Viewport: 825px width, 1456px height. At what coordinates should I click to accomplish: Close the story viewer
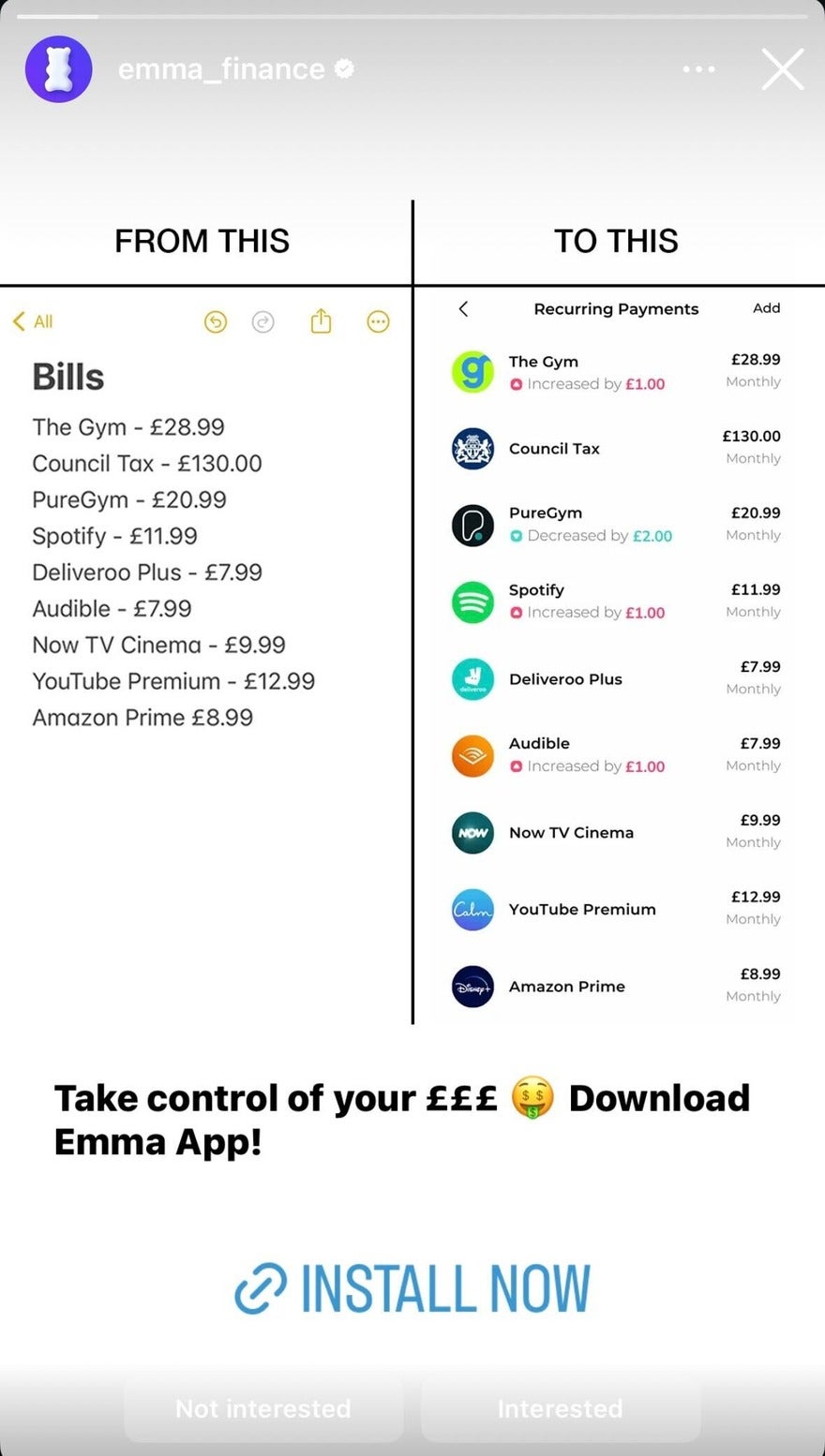[782, 70]
